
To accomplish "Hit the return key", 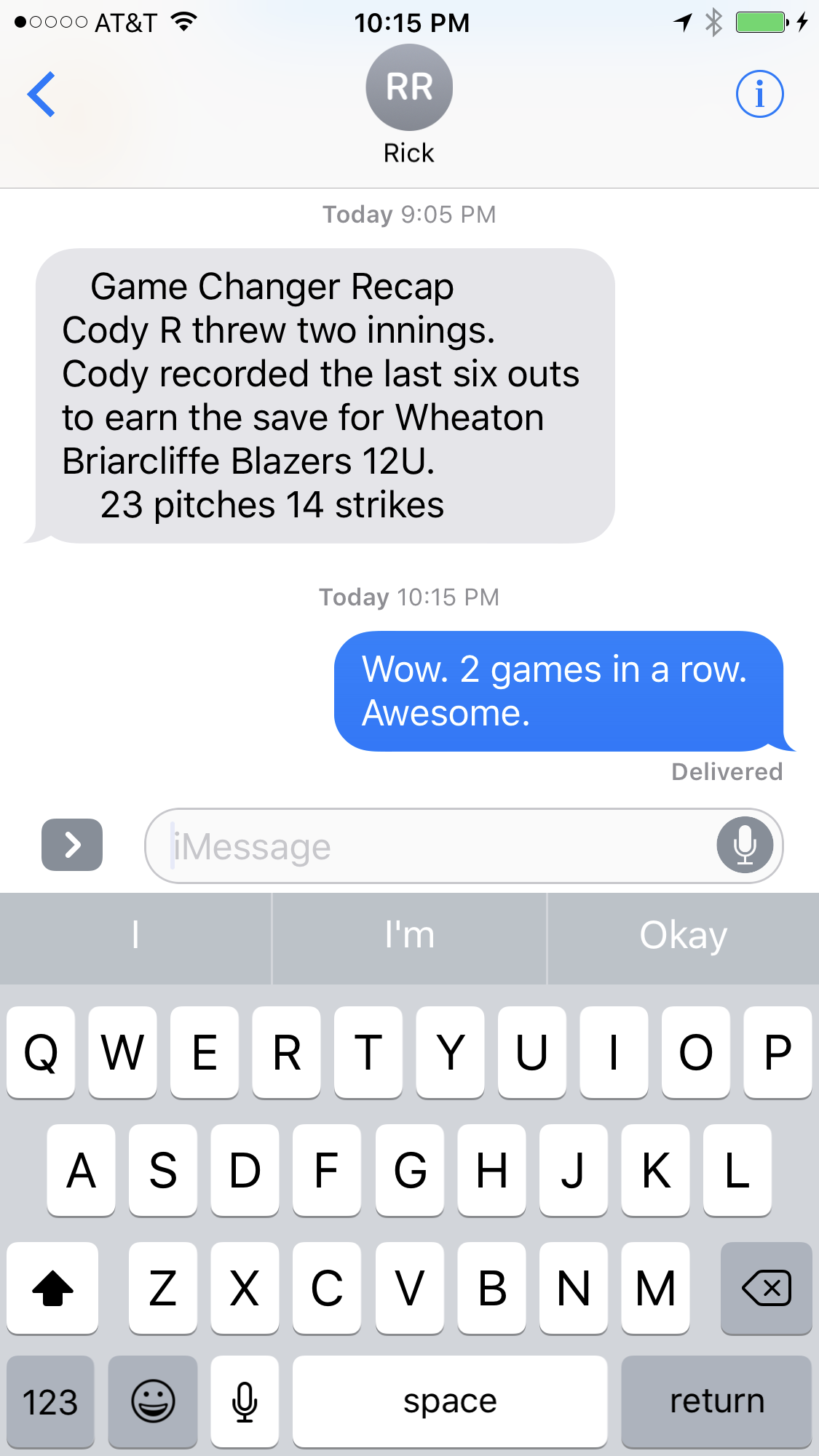I will (x=716, y=1401).
